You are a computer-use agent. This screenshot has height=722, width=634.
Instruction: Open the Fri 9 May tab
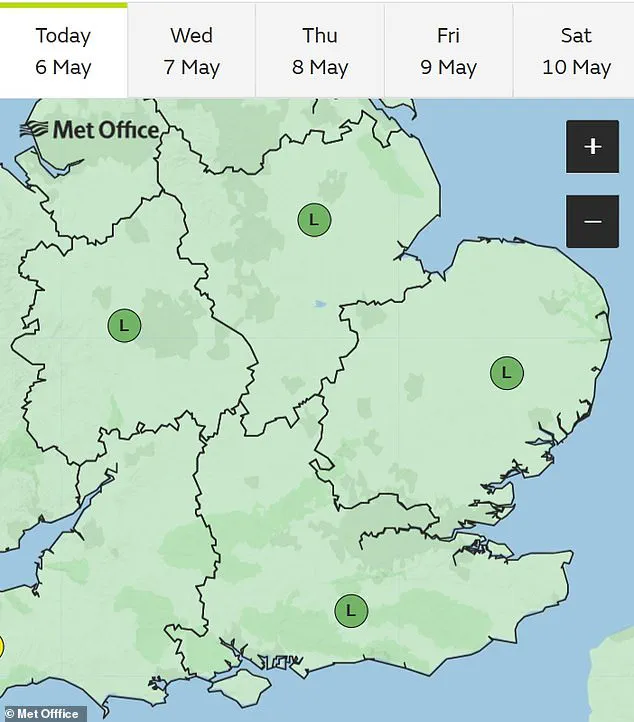(x=448, y=51)
